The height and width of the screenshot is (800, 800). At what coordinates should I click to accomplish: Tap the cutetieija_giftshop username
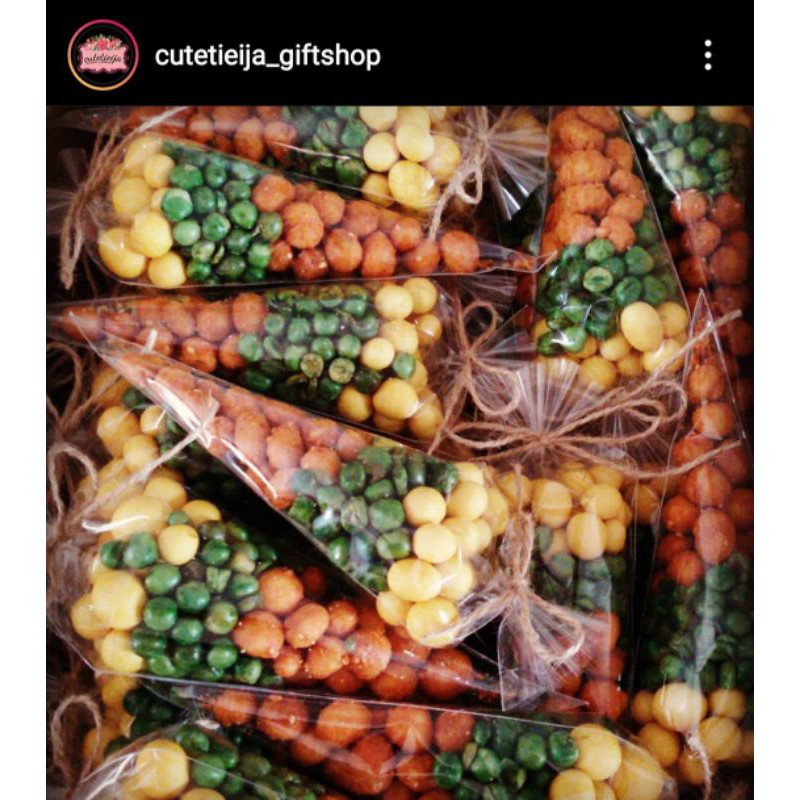(267, 56)
